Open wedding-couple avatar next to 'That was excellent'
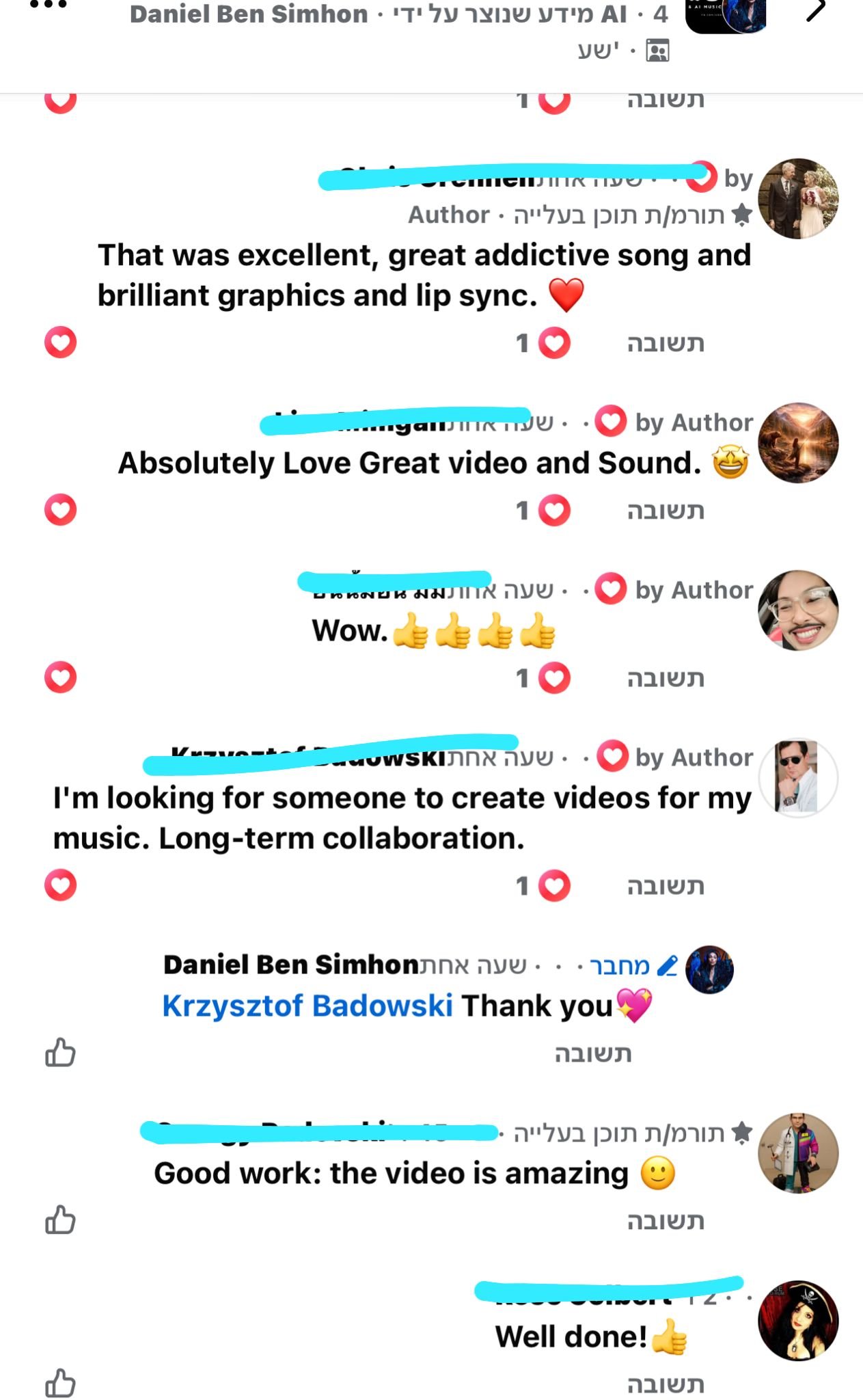Image resolution: width=863 pixels, height=1400 pixels. (798, 199)
